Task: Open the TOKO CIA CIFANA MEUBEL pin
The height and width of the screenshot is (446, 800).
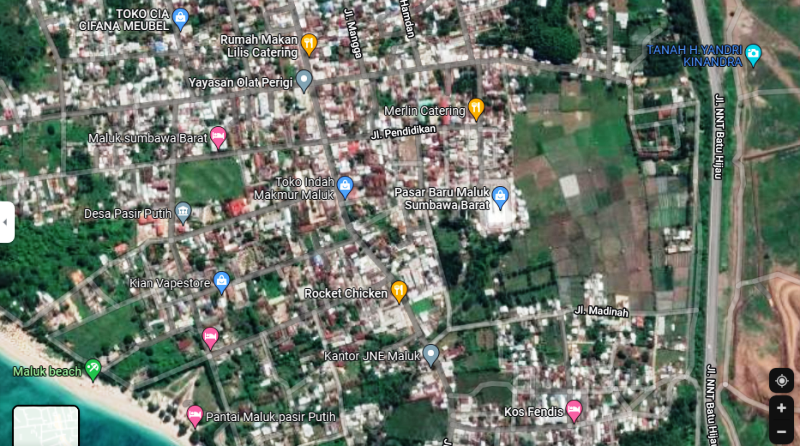Action: point(180,19)
